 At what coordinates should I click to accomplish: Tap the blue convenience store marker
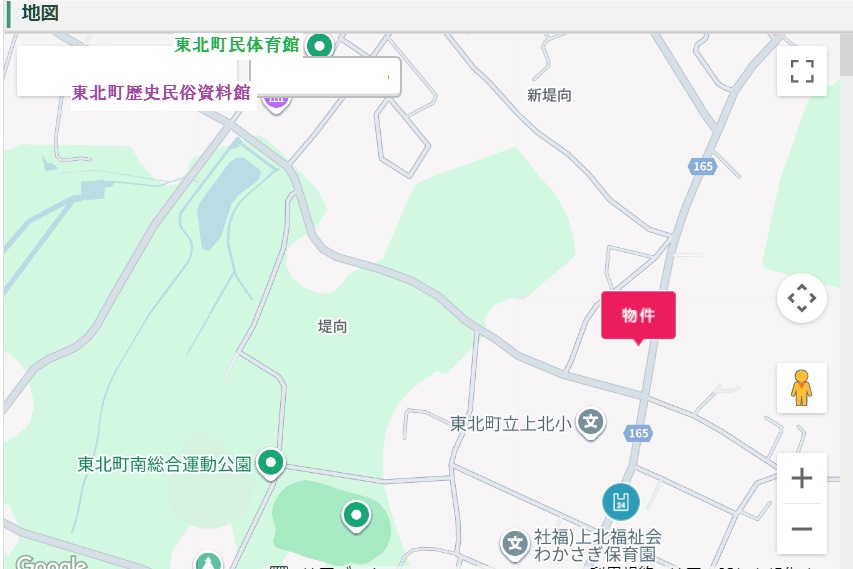tap(620, 501)
